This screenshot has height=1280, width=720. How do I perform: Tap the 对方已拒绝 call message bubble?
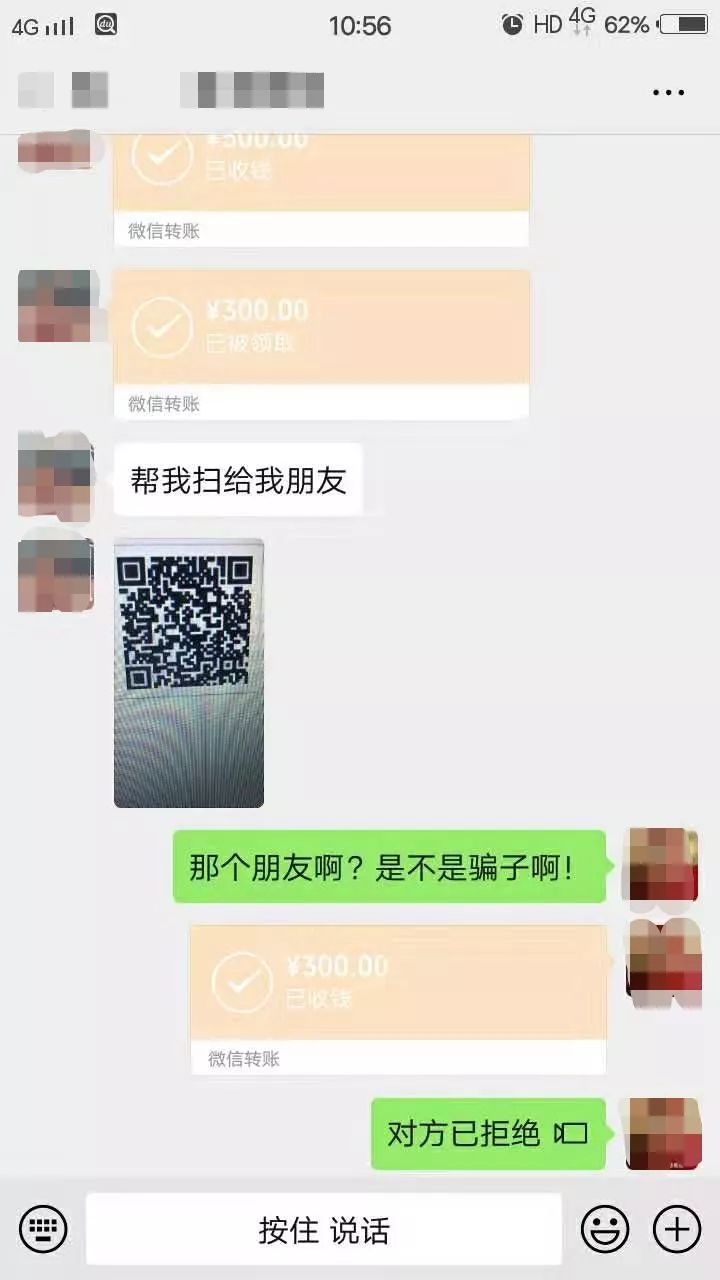pos(488,1134)
